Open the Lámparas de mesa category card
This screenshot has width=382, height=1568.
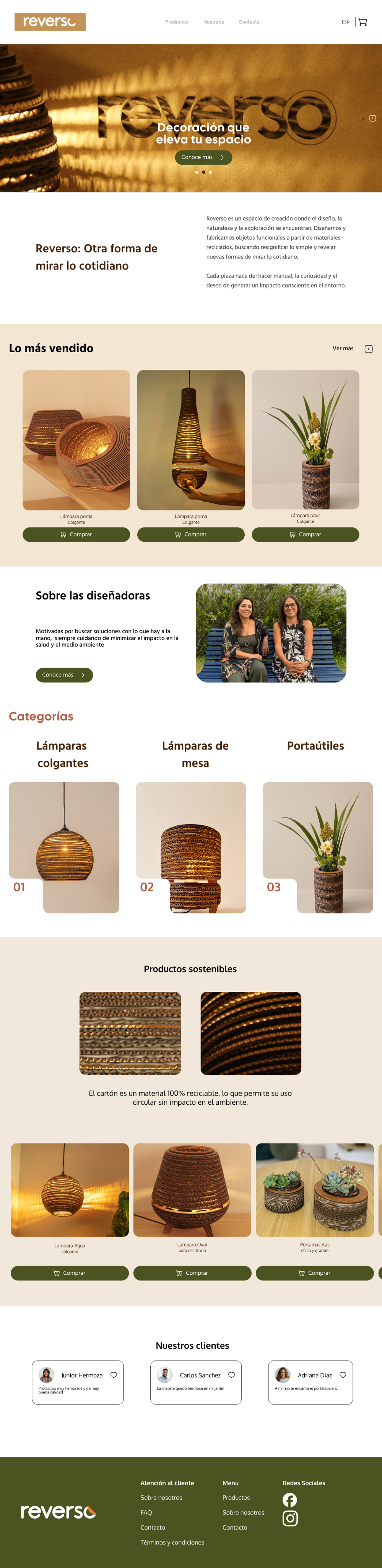point(191,847)
